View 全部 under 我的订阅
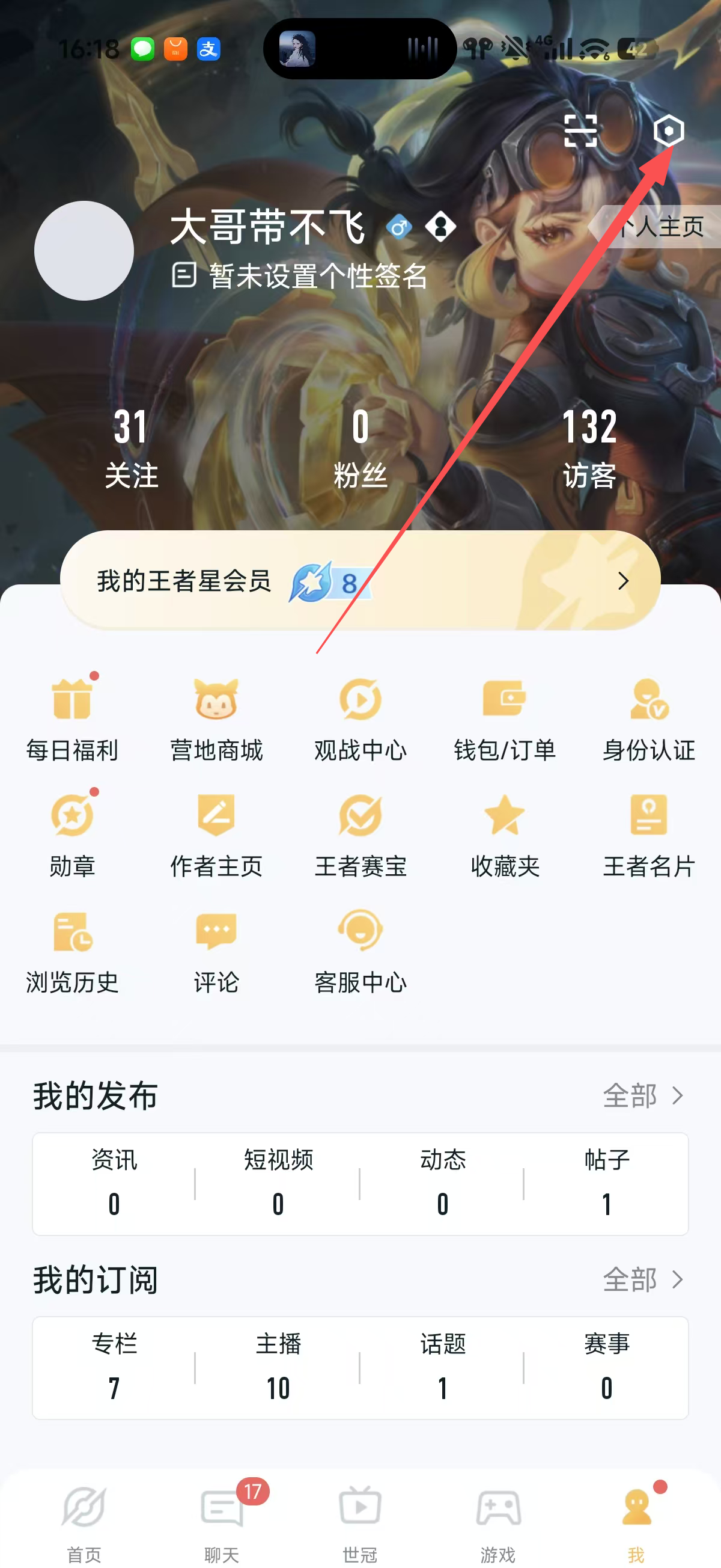721x1568 pixels. click(x=642, y=1279)
